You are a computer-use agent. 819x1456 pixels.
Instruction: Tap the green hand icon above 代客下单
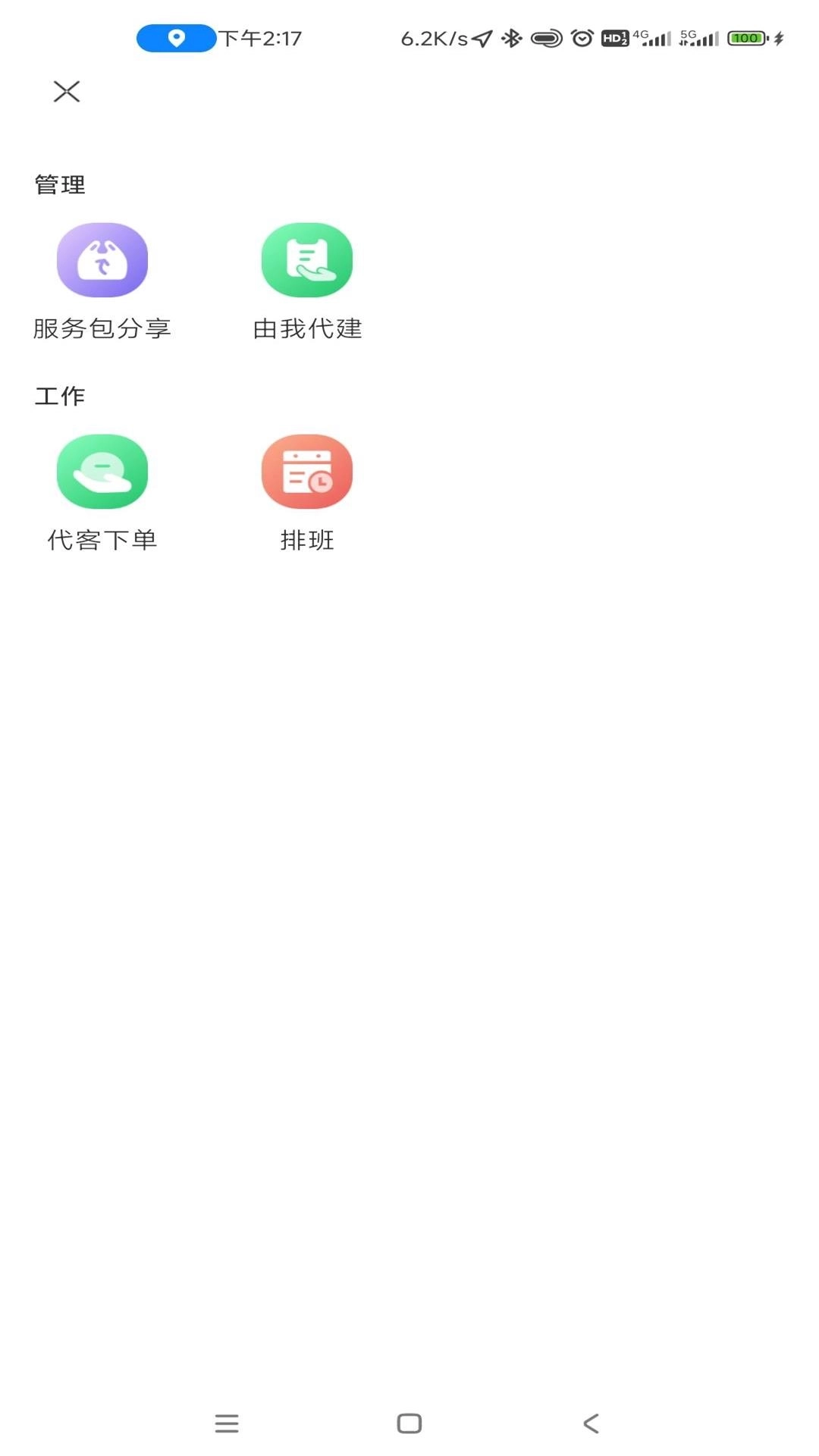pos(102,471)
